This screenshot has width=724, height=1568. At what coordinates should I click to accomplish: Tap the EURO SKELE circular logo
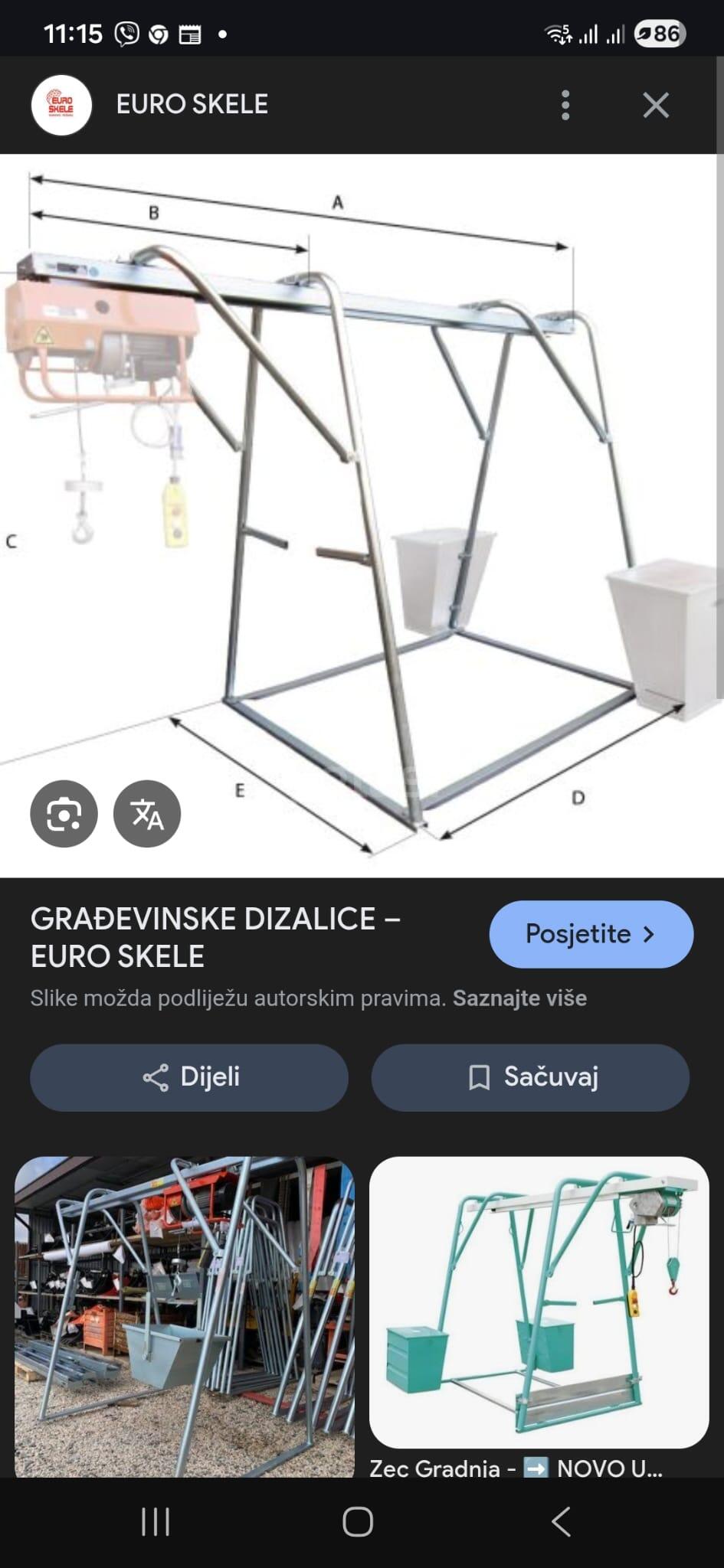coord(62,104)
